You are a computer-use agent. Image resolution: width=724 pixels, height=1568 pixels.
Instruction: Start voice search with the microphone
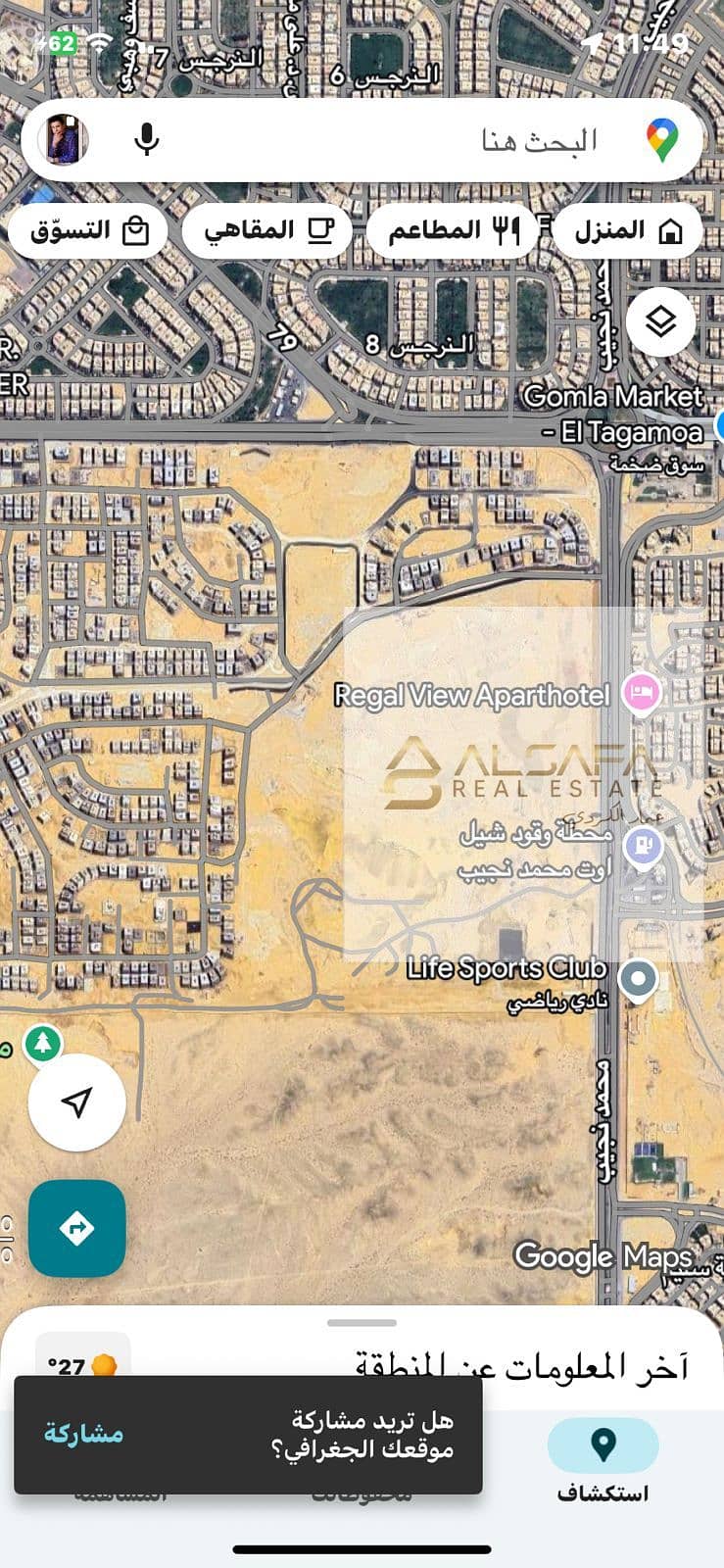(147, 140)
